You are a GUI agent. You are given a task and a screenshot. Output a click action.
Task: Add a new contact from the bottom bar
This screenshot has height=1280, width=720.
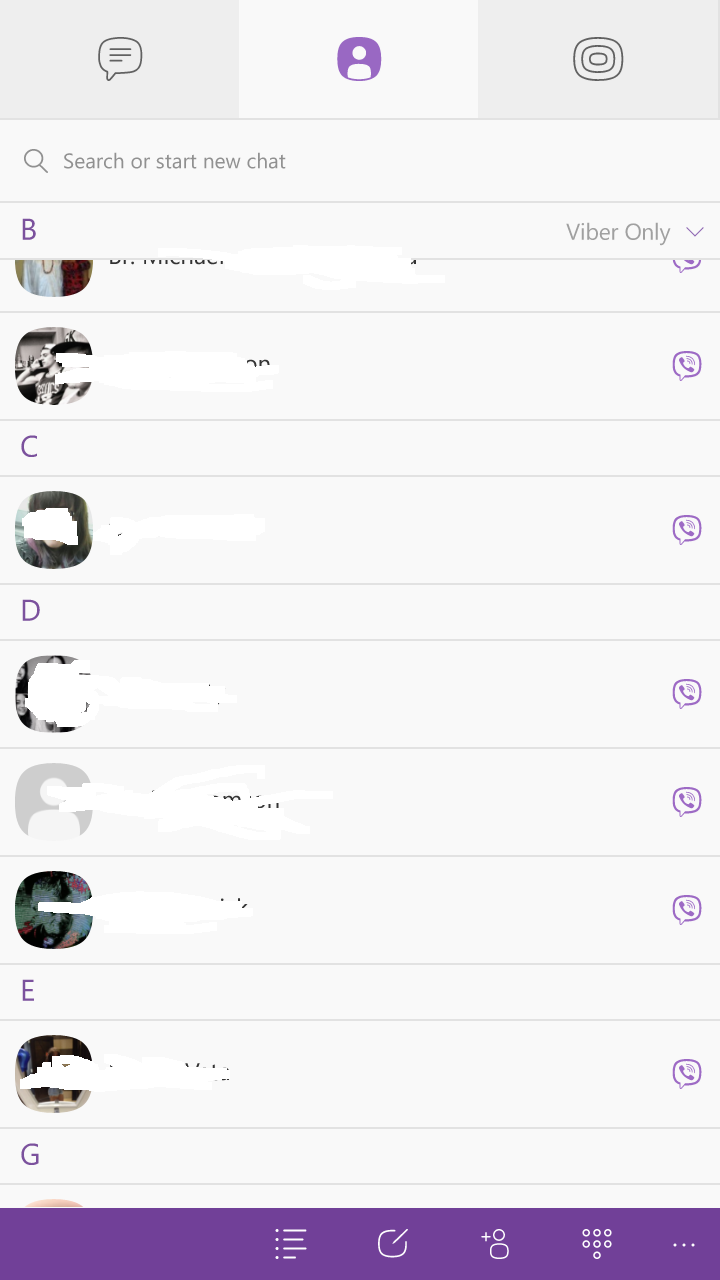(495, 1244)
